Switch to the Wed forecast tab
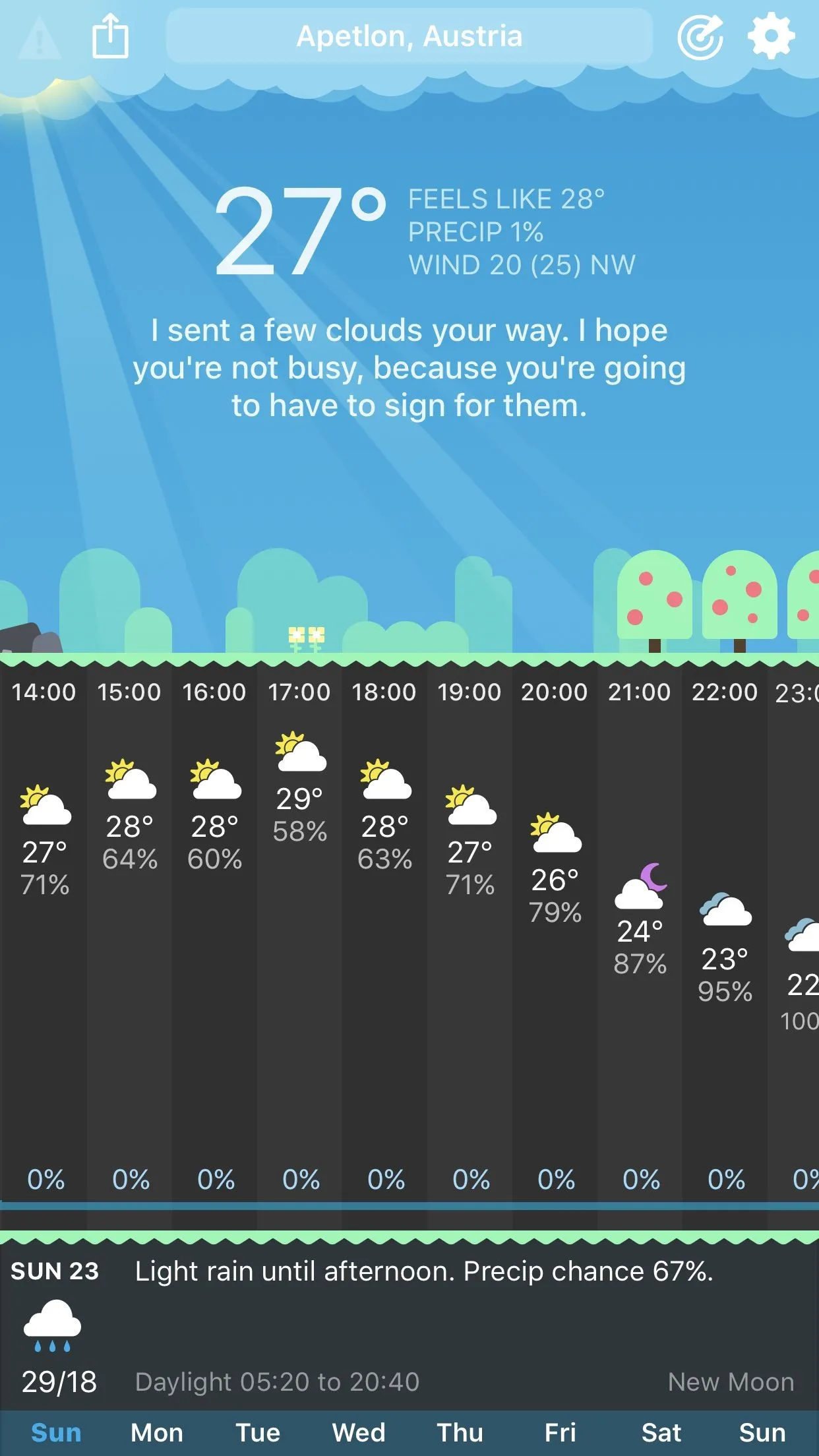This screenshot has width=819, height=1456. pos(359,1432)
